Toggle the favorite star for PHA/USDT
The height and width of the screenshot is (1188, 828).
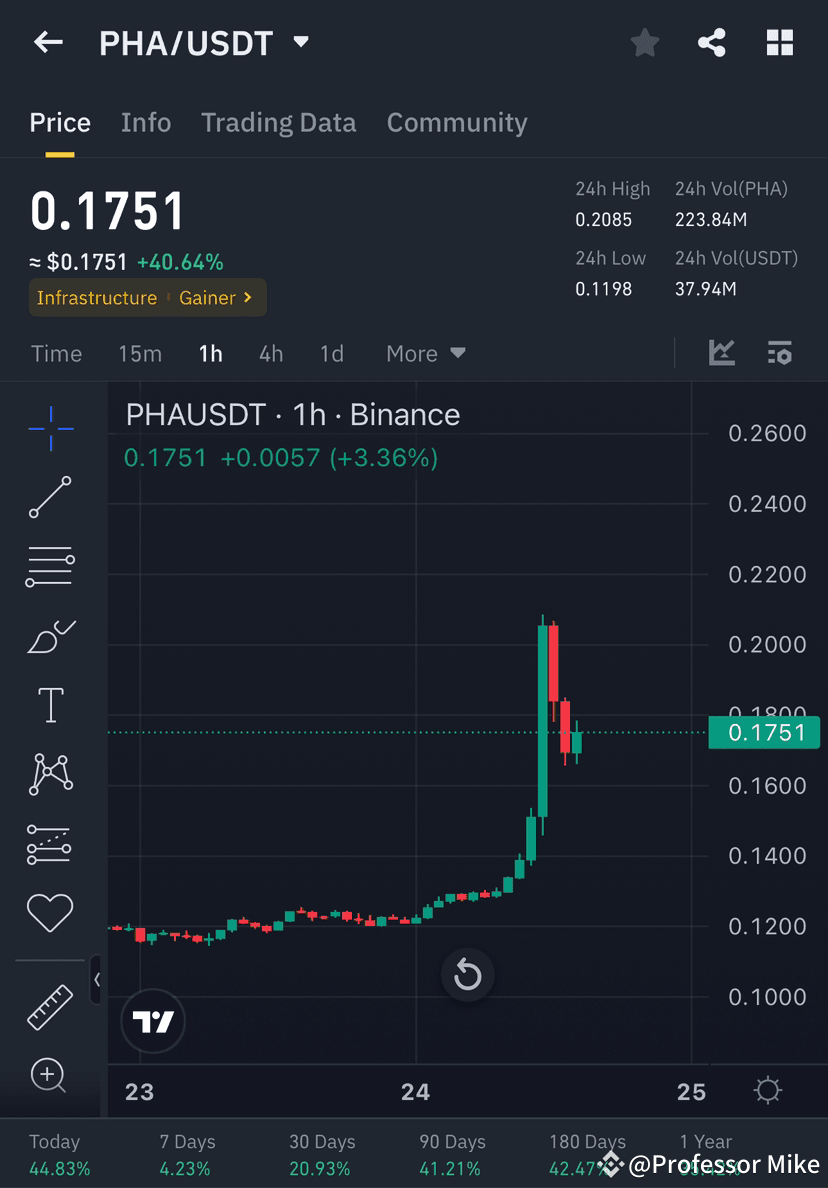click(644, 42)
